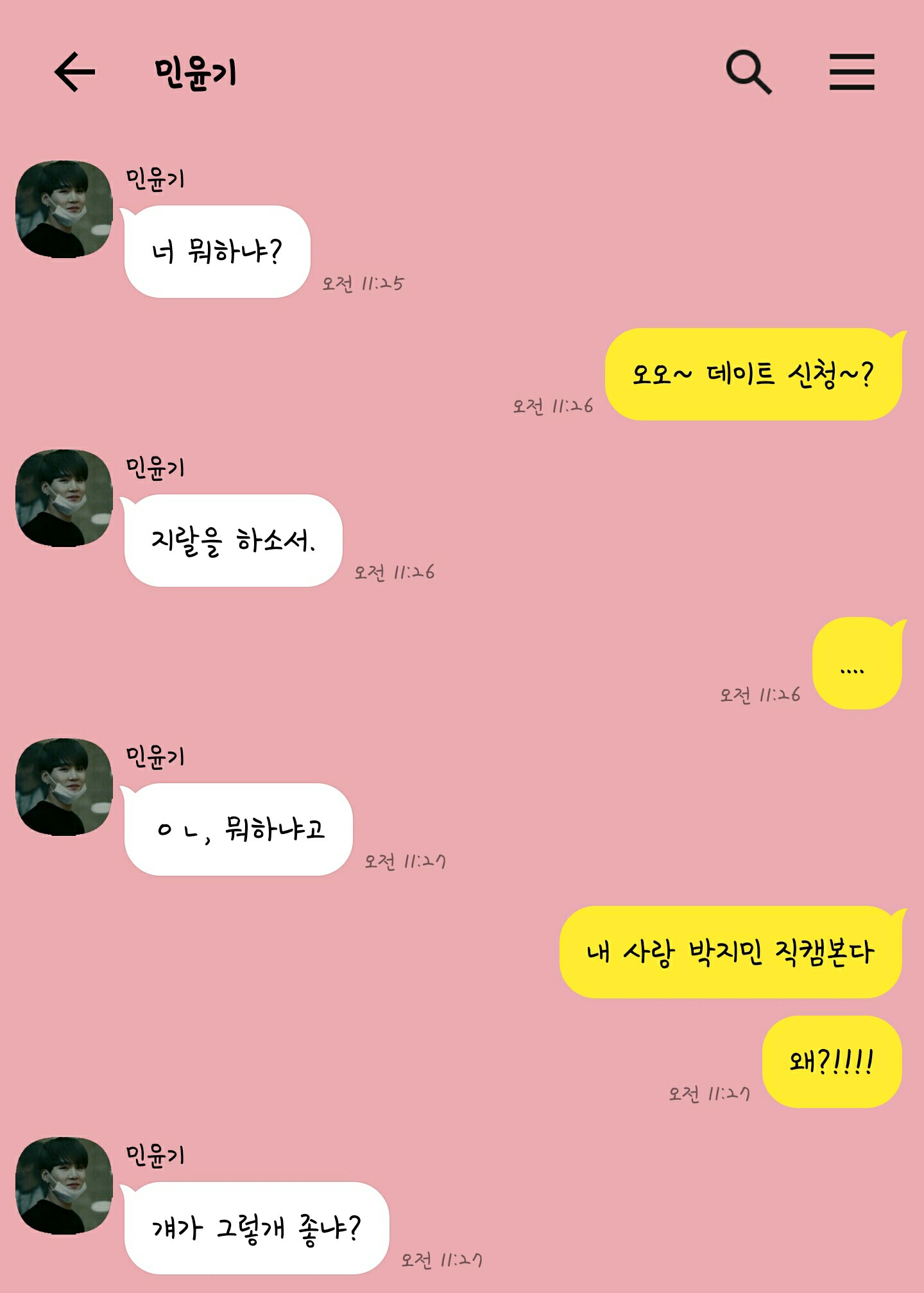
Task: Go back from the 민윤기 chat
Action: pyautogui.click(x=74, y=72)
